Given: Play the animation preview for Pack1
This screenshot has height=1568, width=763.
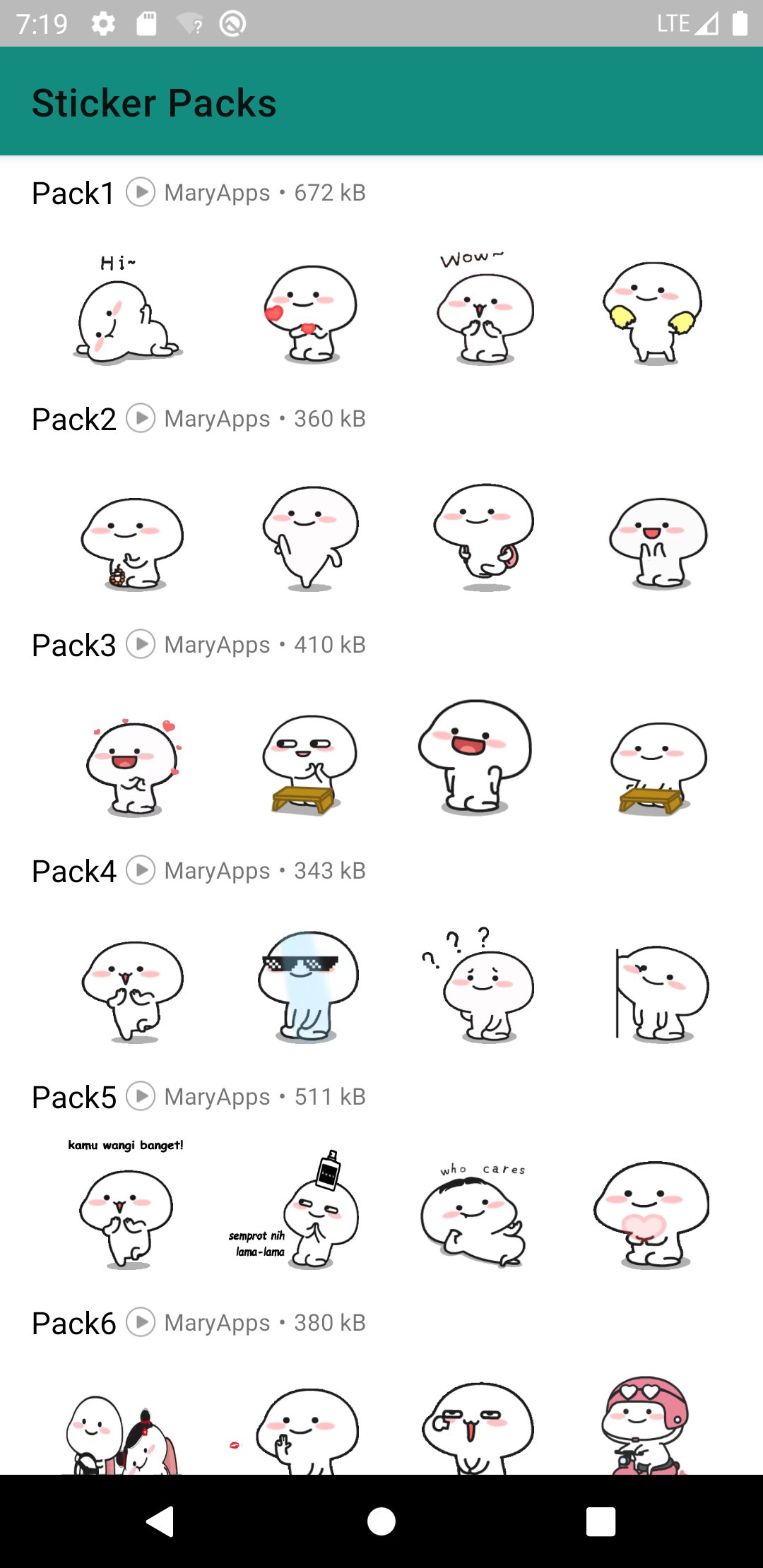Looking at the screenshot, I should click(141, 191).
